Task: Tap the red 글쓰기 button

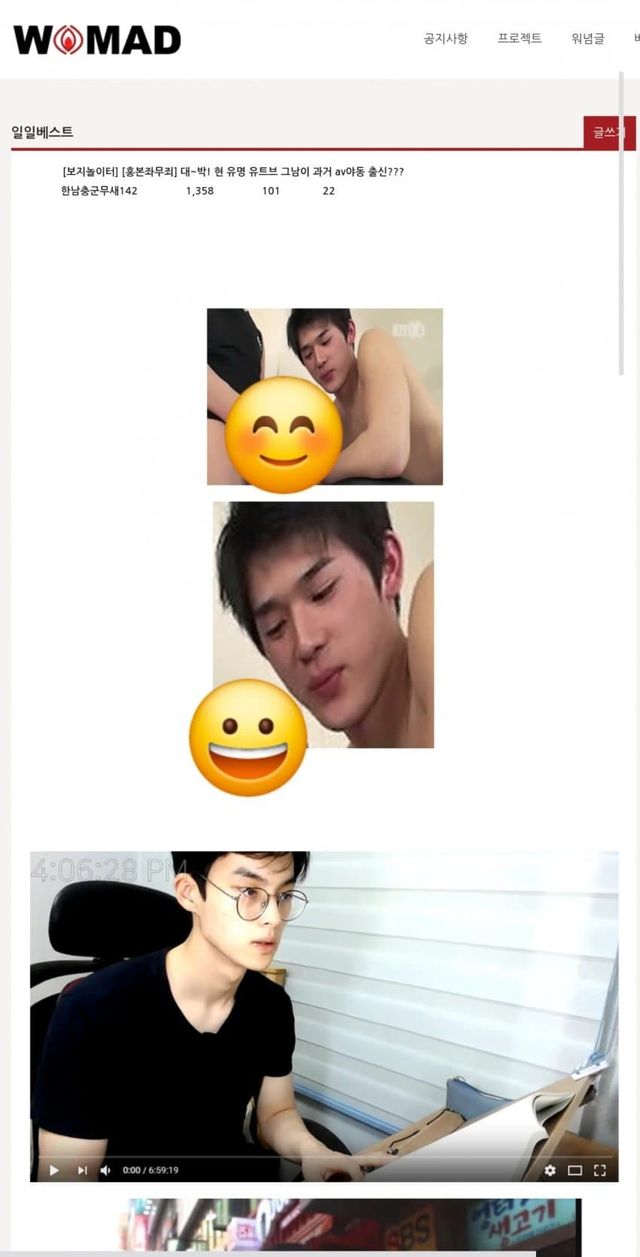Action: 609,132
